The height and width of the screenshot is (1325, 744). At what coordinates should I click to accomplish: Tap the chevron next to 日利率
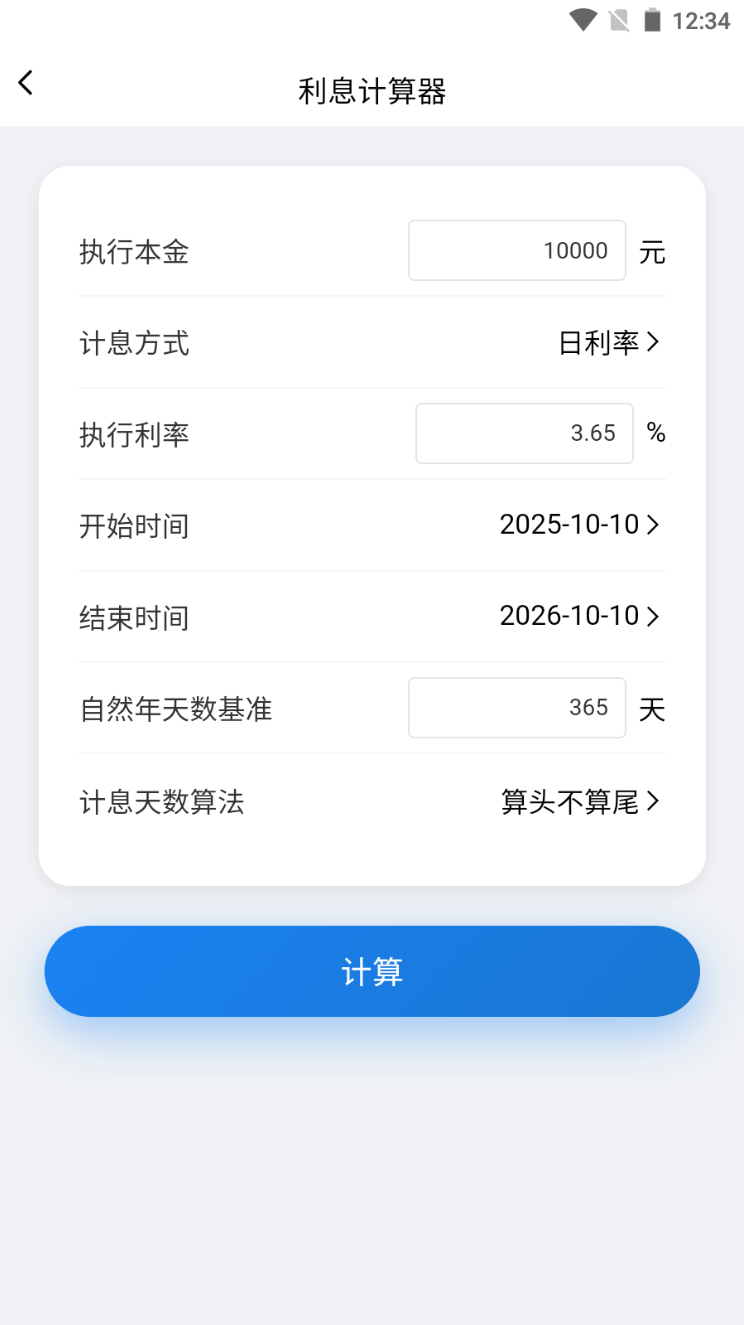654,343
